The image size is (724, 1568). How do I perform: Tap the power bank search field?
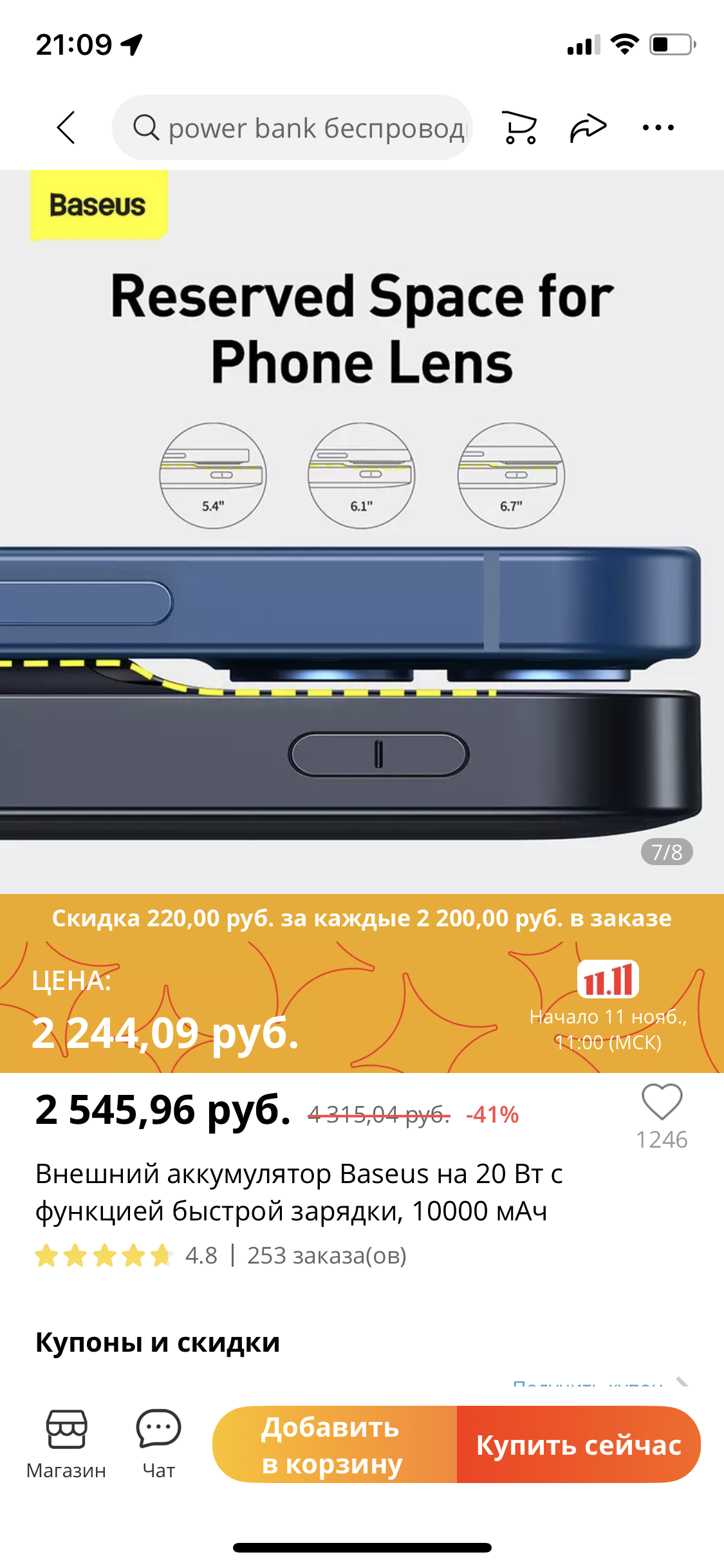[292, 127]
